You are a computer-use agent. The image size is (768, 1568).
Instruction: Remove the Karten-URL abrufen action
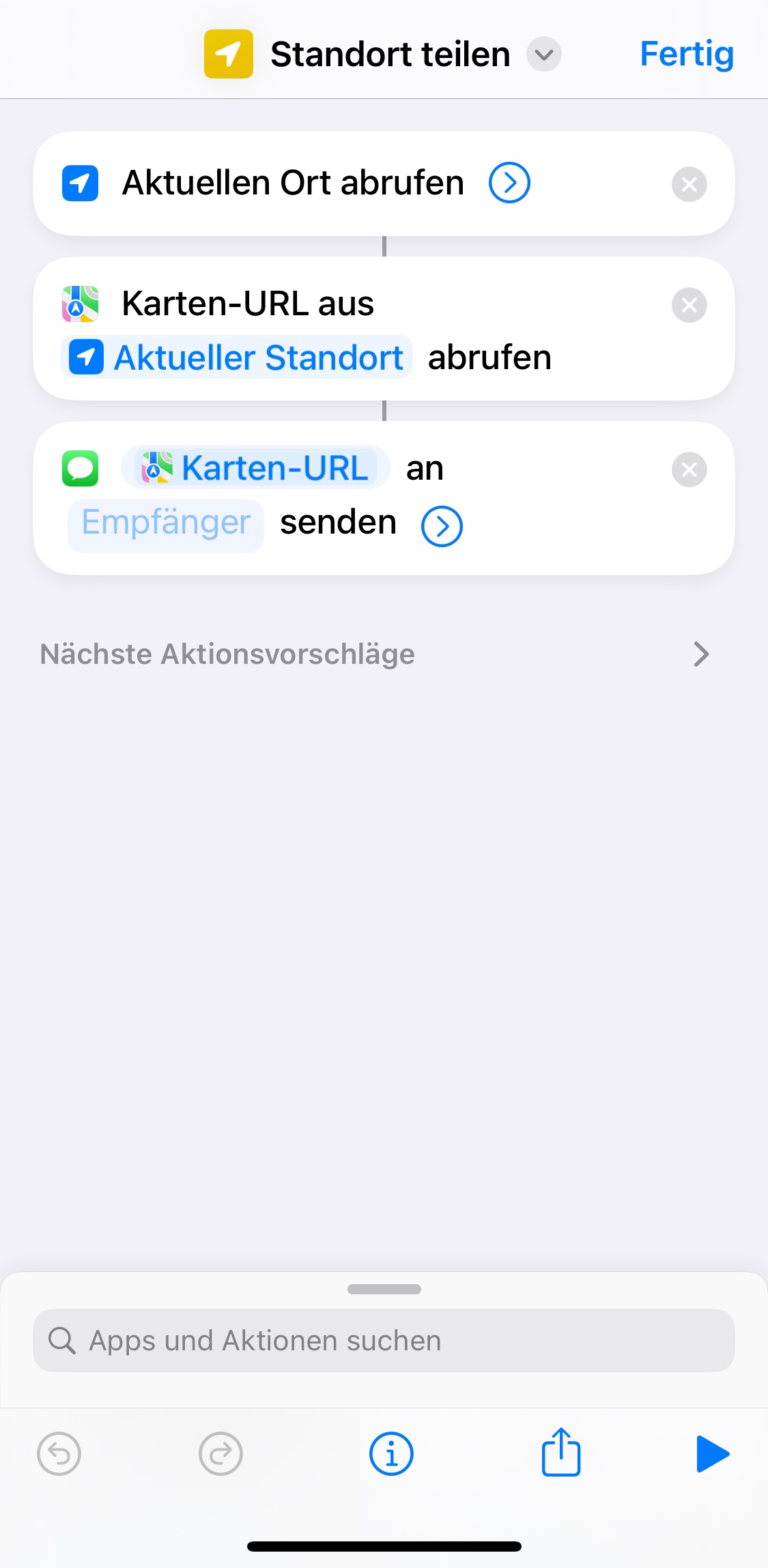pyautogui.click(x=689, y=305)
